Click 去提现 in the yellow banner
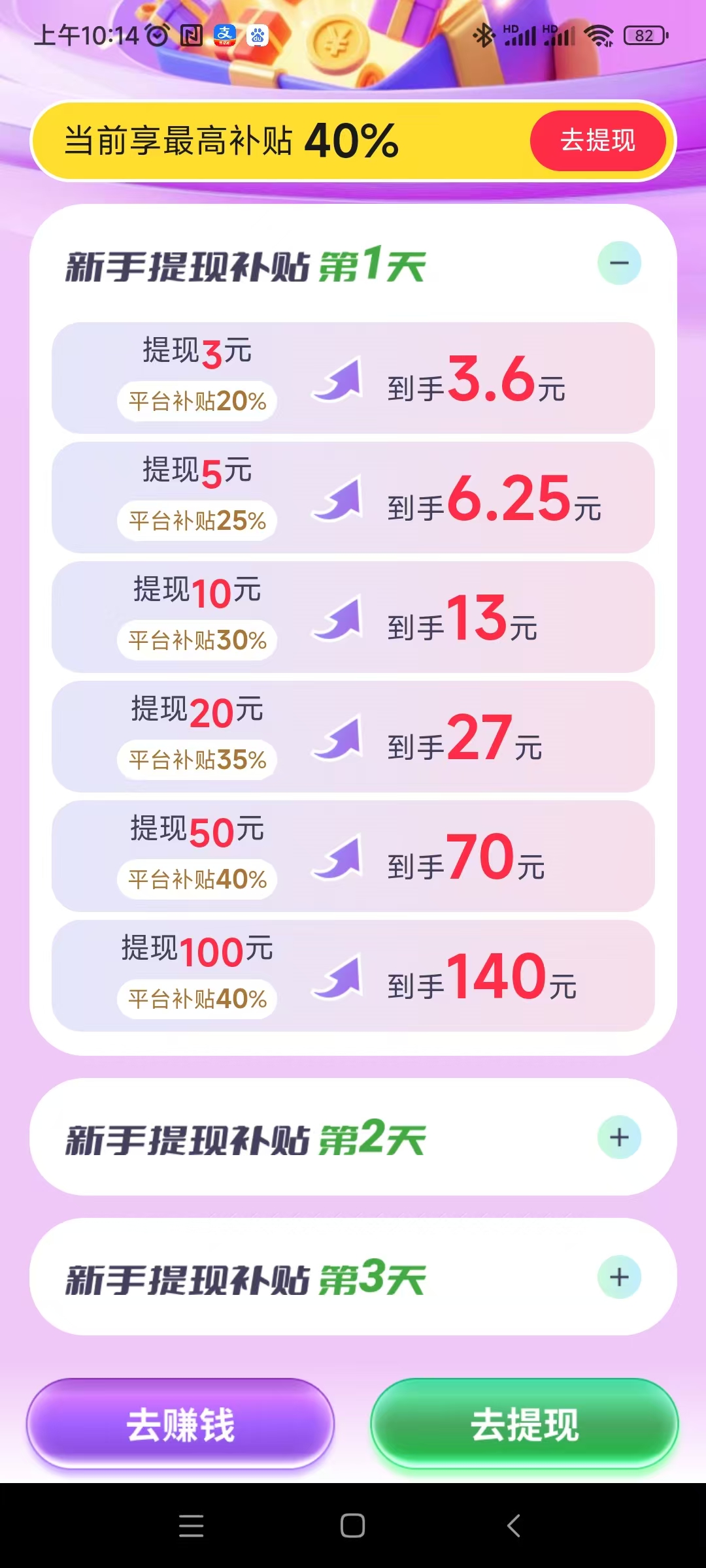 (597, 140)
